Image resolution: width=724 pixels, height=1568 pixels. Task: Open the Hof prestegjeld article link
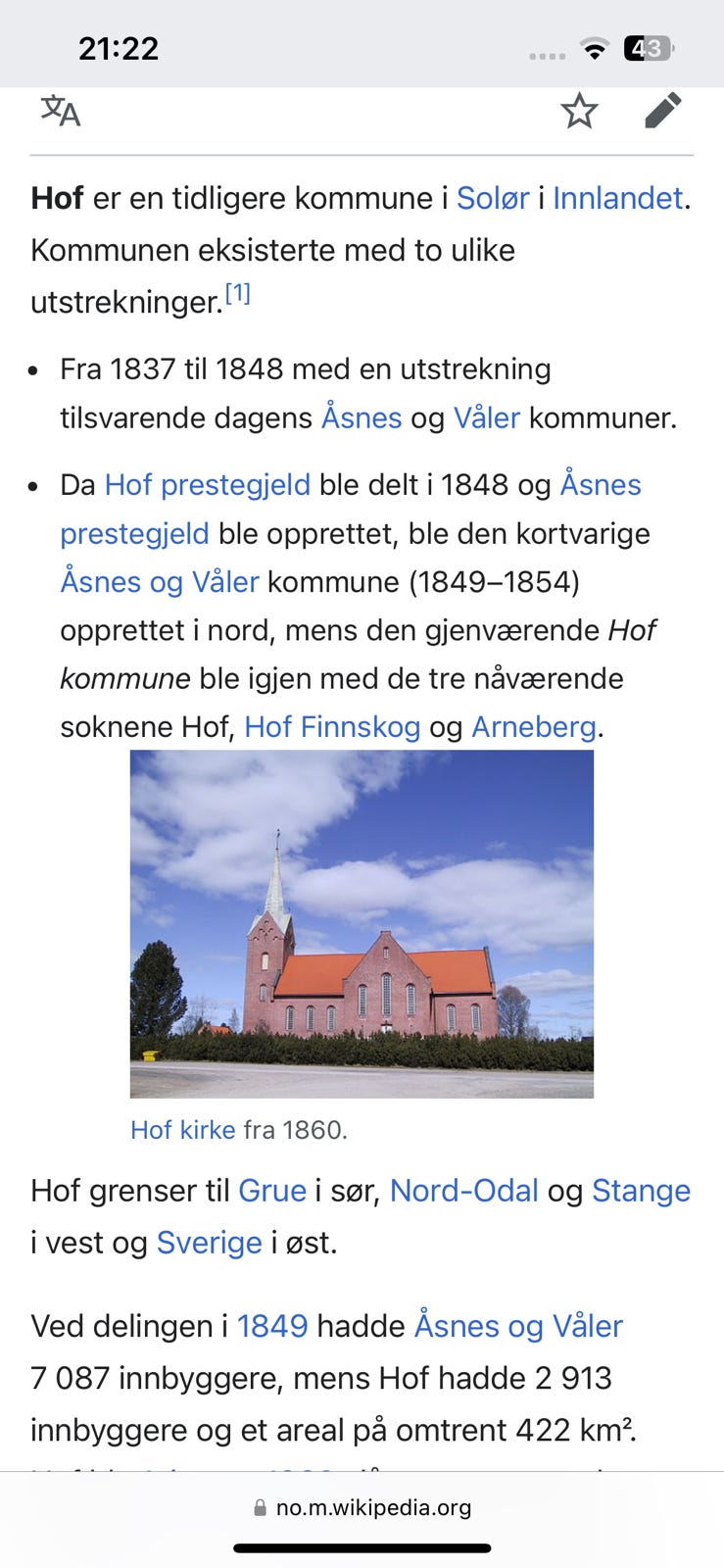pyautogui.click(x=207, y=485)
